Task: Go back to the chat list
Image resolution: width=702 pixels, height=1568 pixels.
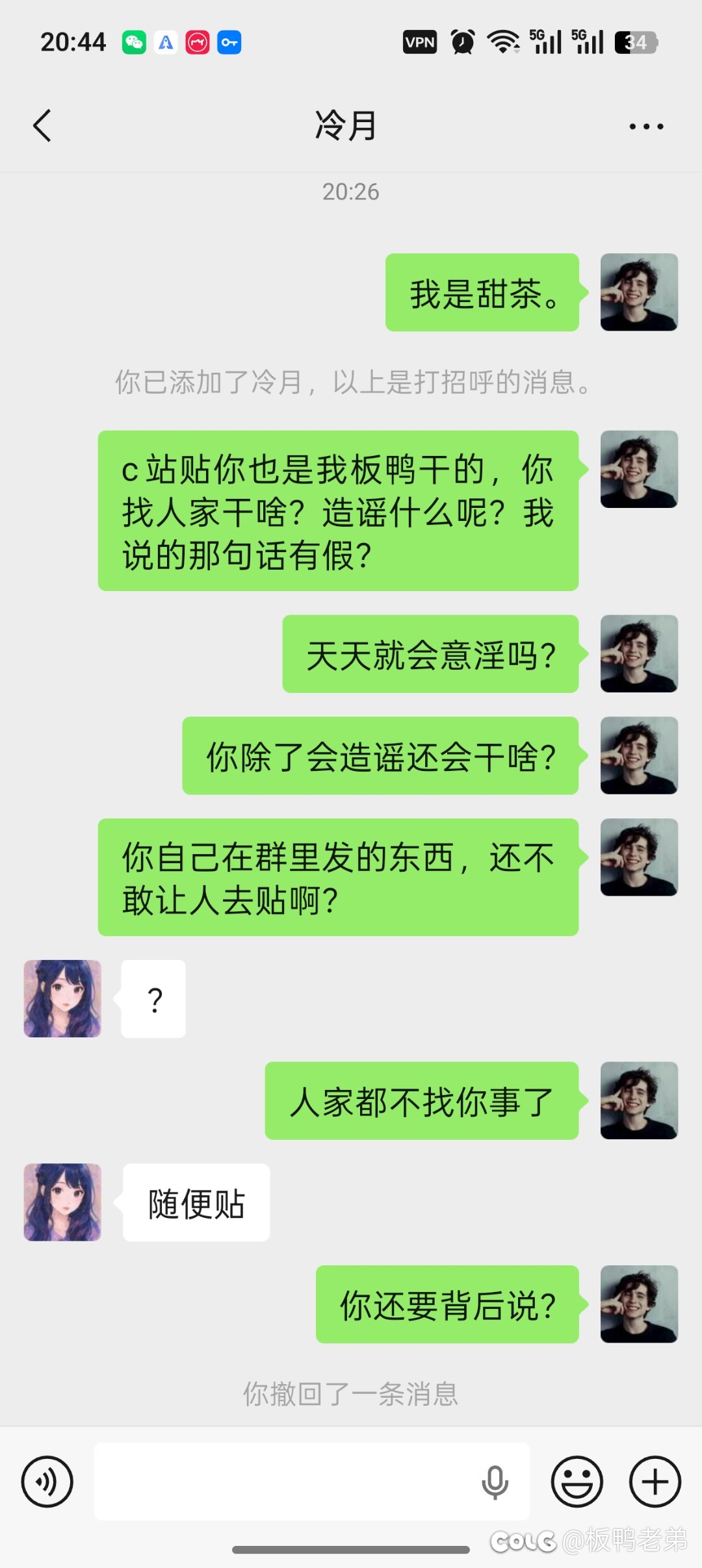Action: click(42, 125)
